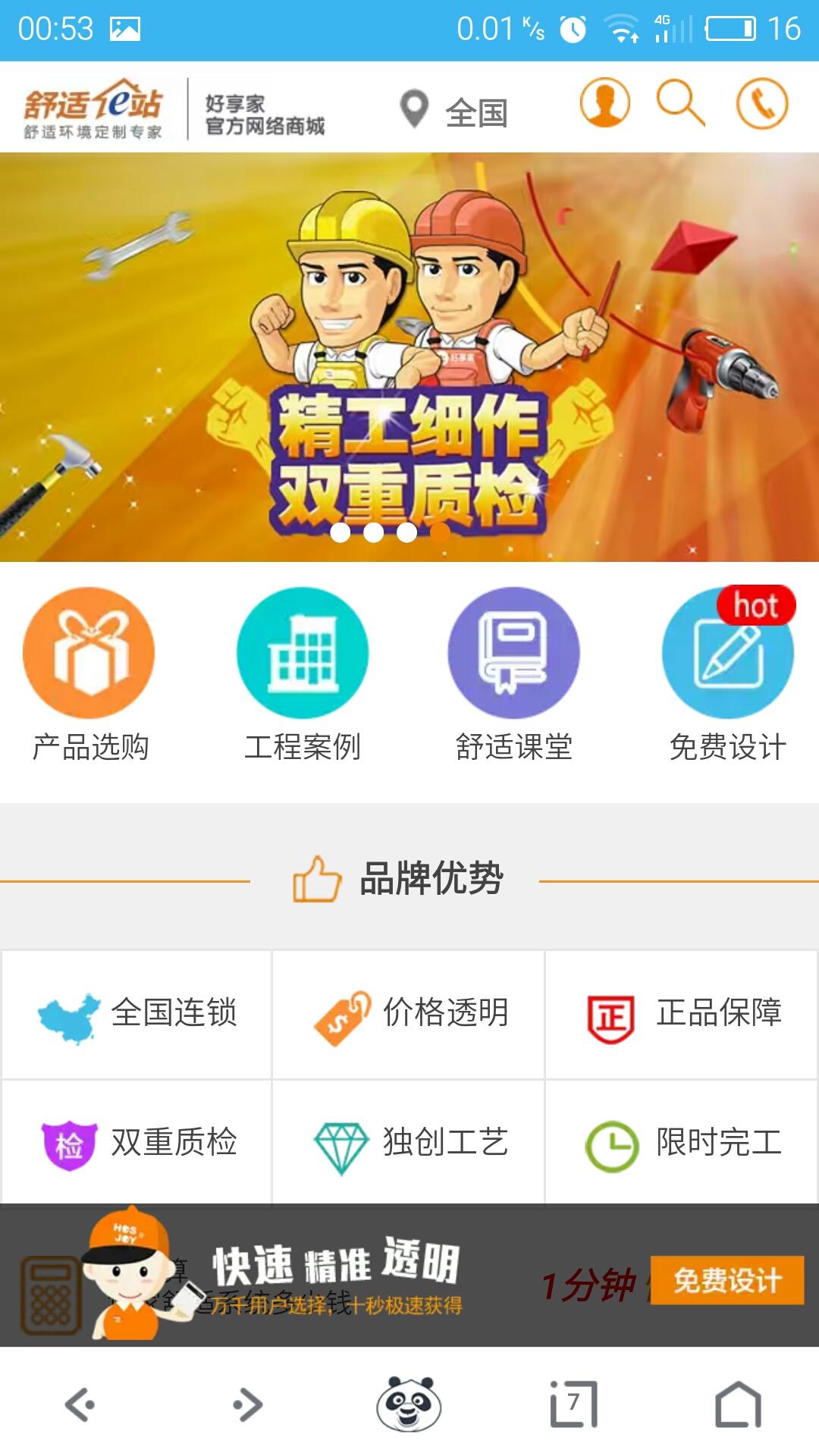Open 双重质检 item
The image size is (819, 1456).
(x=136, y=1143)
